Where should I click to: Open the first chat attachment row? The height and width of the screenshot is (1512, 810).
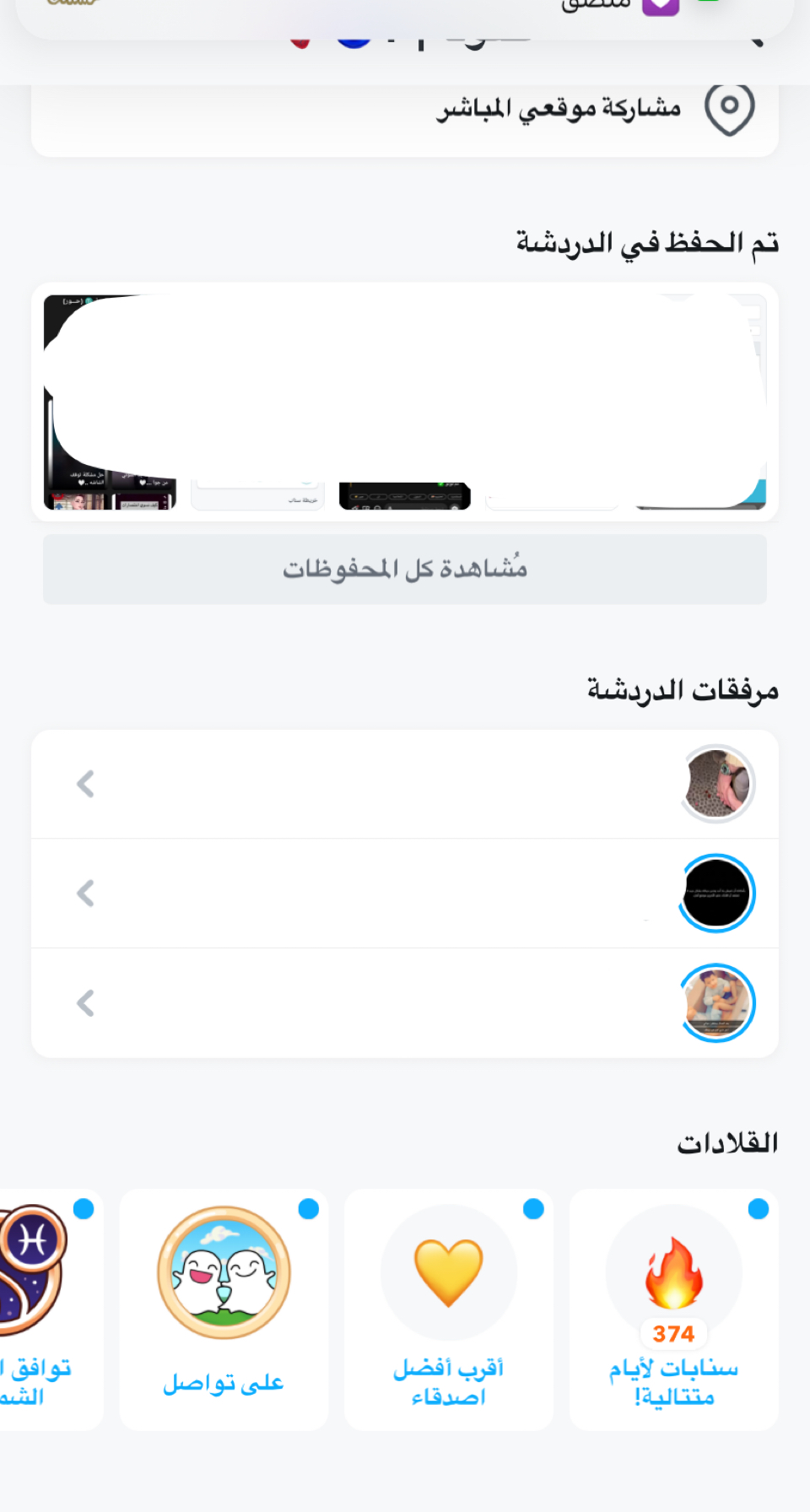click(405, 785)
